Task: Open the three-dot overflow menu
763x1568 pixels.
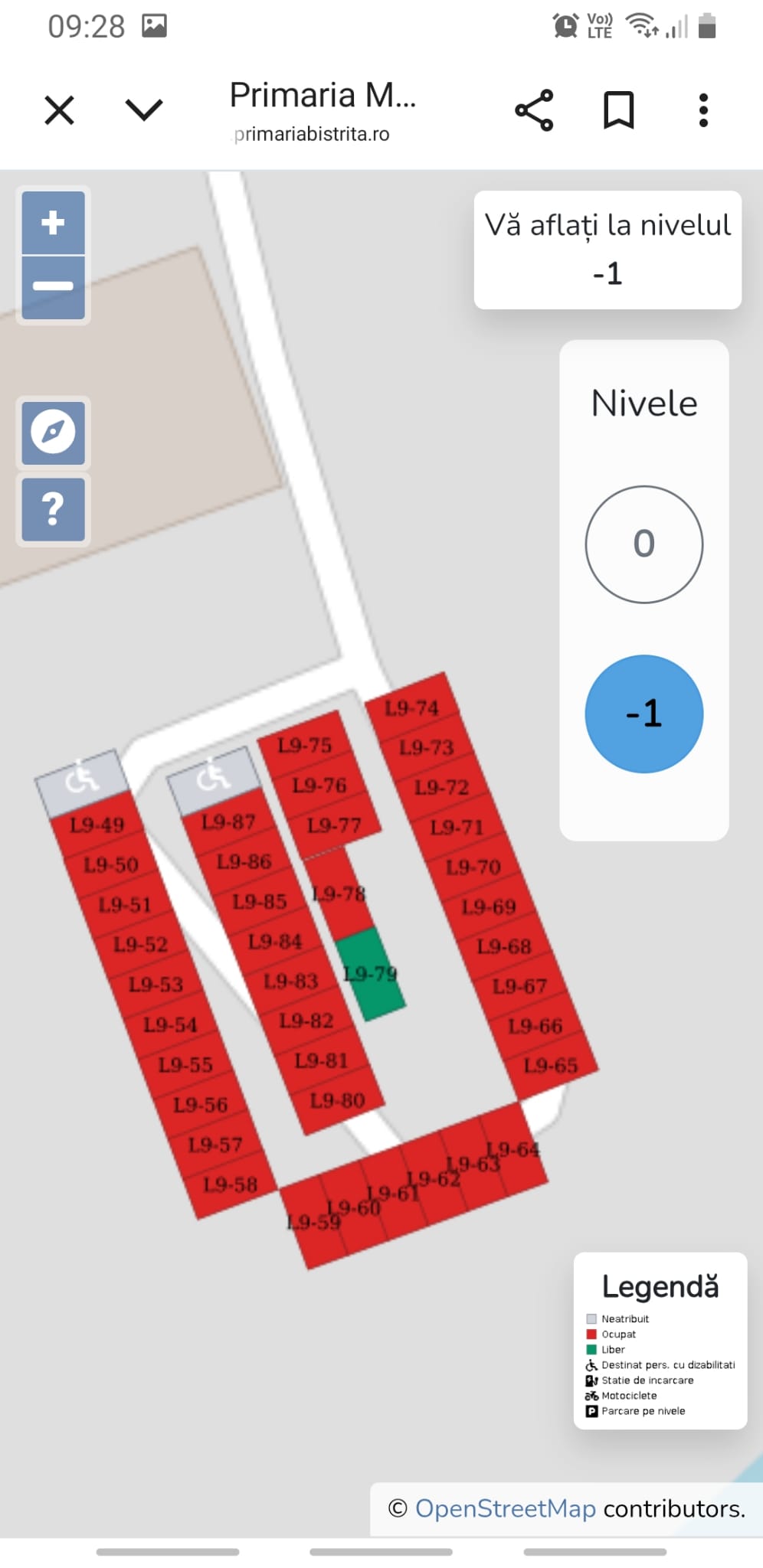Action: pos(703,110)
